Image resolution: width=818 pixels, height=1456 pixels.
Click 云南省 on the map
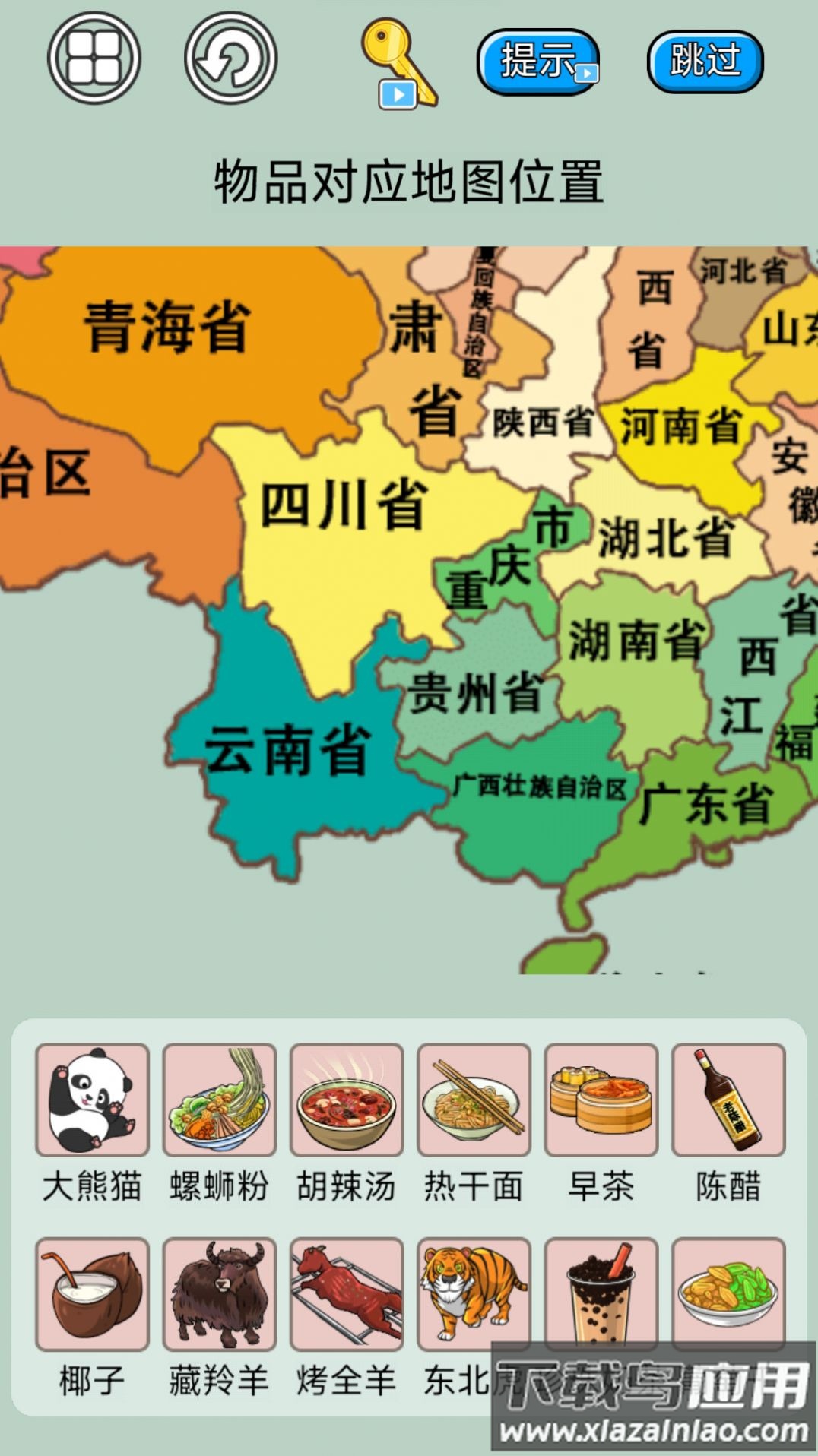point(289,749)
